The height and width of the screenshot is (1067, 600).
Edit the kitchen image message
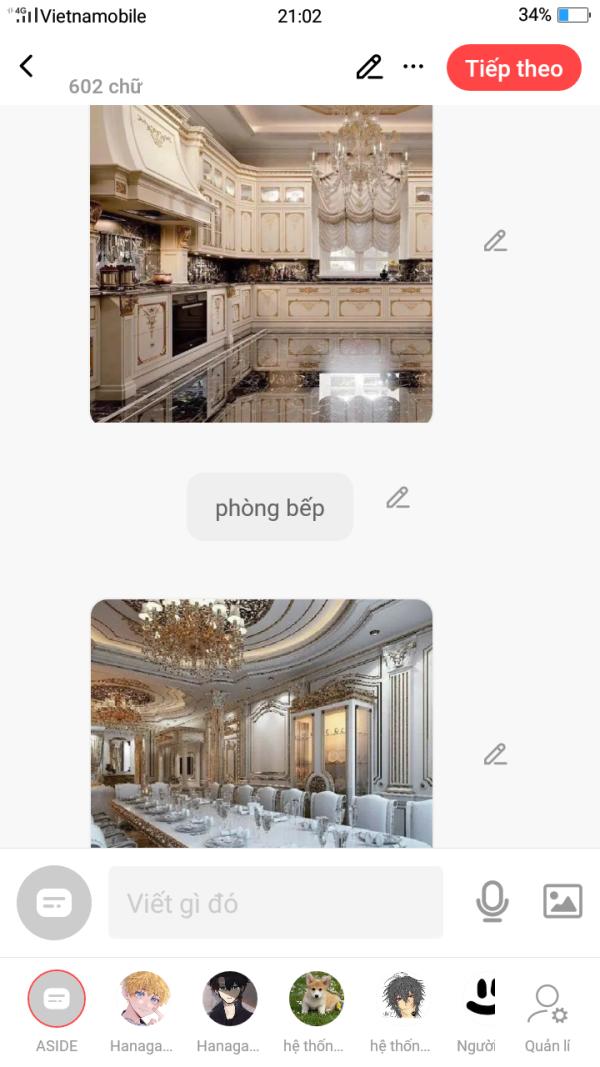[x=495, y=241]
